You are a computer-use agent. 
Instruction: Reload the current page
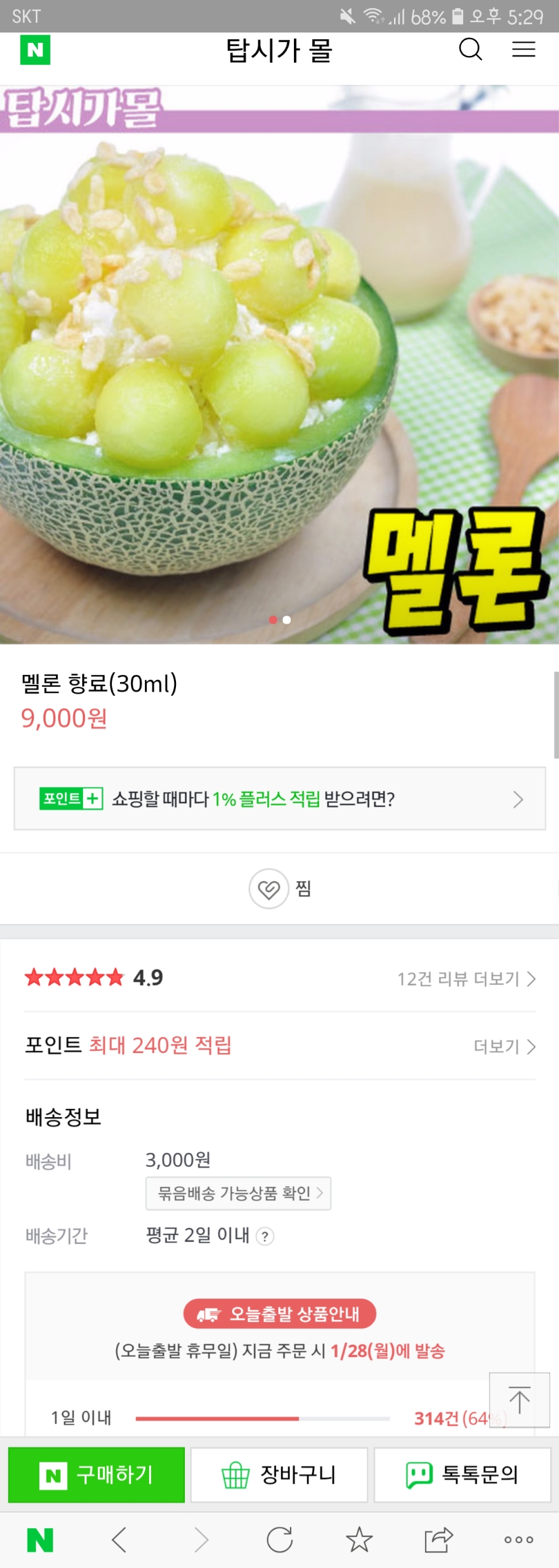pyautogui.click(x=279, y=1540)
